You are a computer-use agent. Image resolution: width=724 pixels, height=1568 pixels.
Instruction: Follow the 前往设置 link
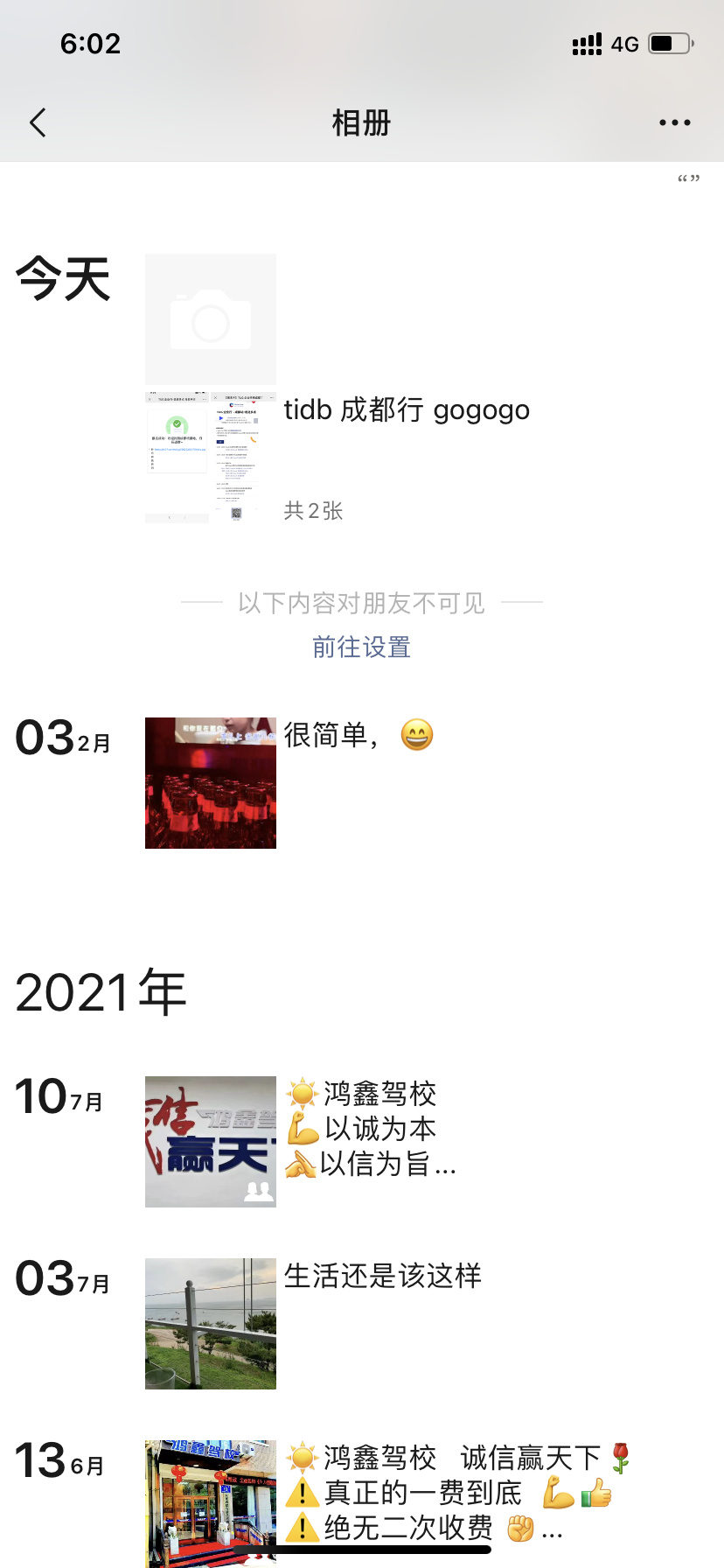(x=361, y=647)
